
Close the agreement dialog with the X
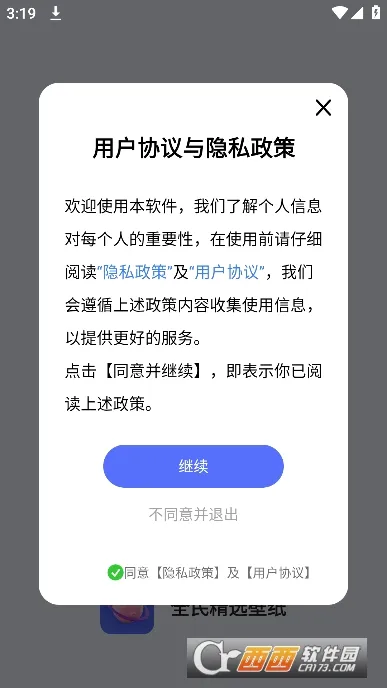323,108
